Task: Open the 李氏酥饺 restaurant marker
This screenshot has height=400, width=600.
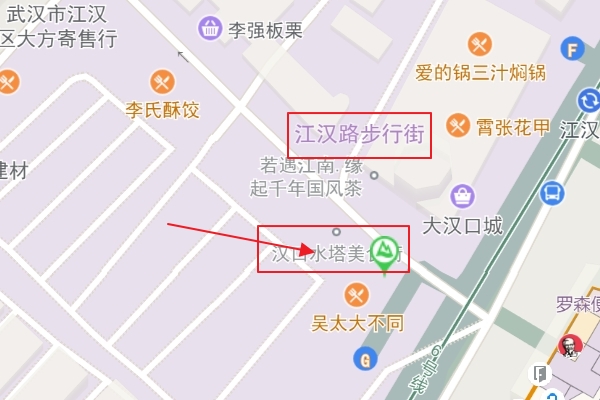Action: [x=162, y=82]
